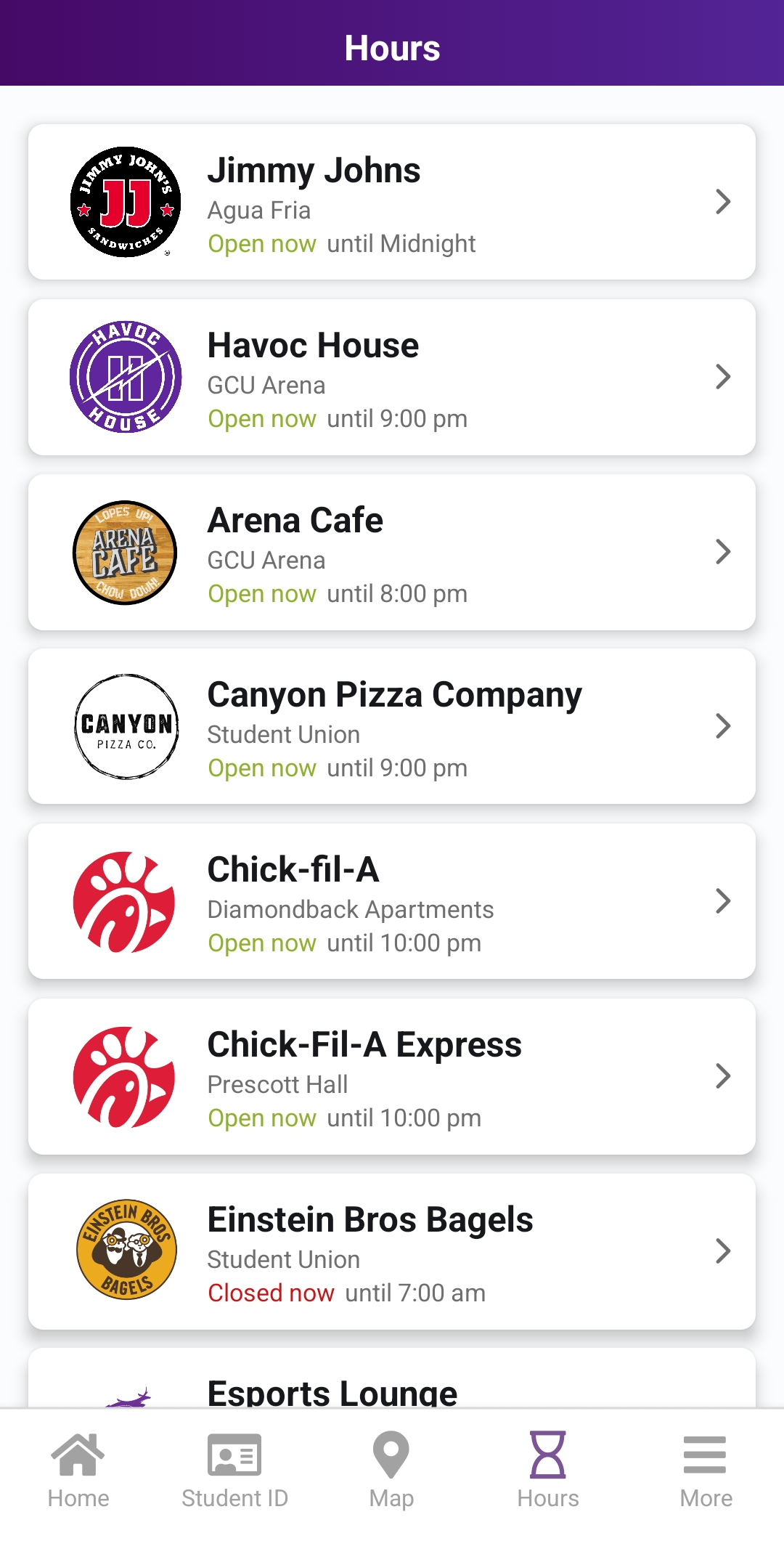Open the Map tab
Screen dimensions: 784x1541
(391, 1471)
